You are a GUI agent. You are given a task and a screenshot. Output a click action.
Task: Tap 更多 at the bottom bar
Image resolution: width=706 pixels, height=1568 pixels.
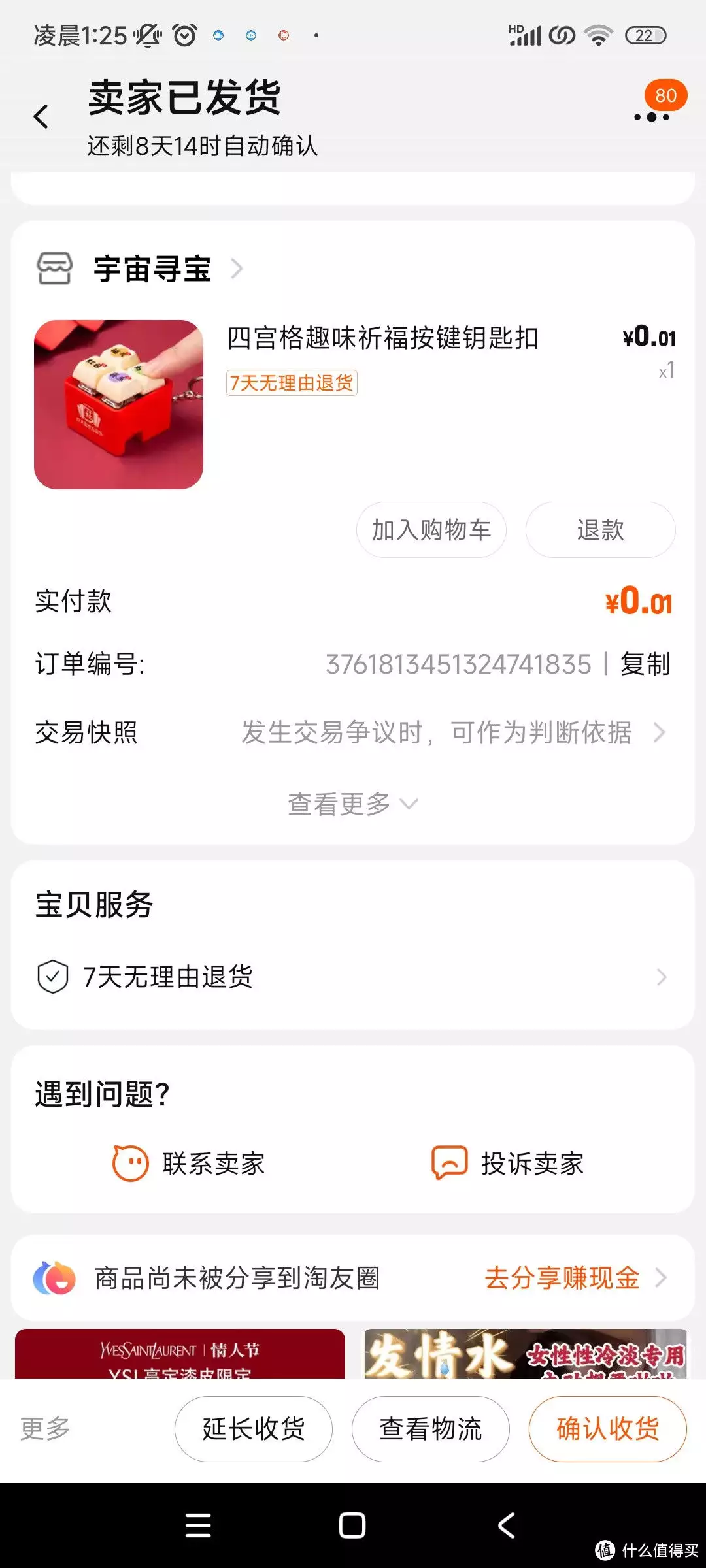[44, 1429]
